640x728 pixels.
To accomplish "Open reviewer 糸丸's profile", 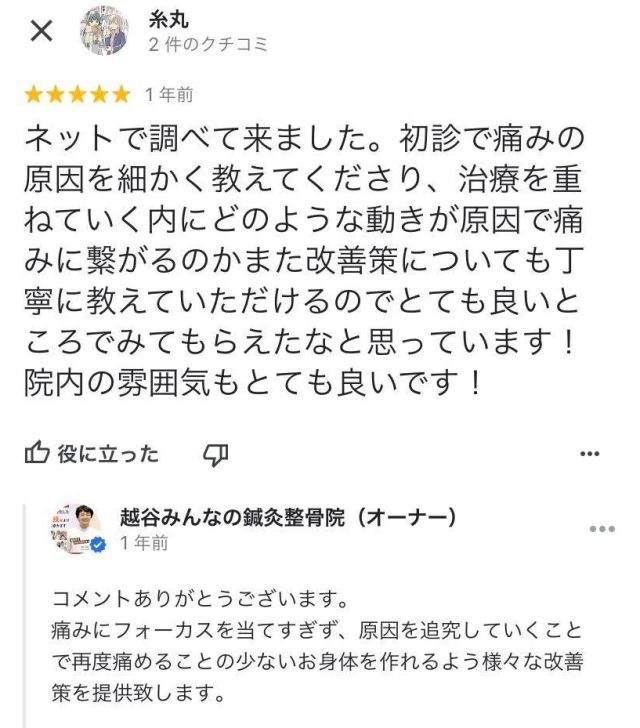I will 105,30.
